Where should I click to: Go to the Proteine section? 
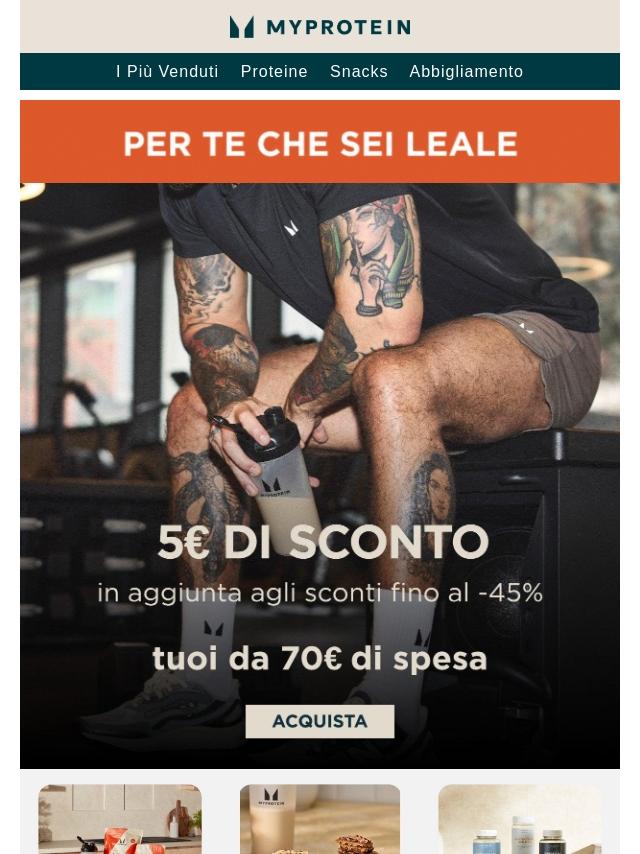[274, 72]
